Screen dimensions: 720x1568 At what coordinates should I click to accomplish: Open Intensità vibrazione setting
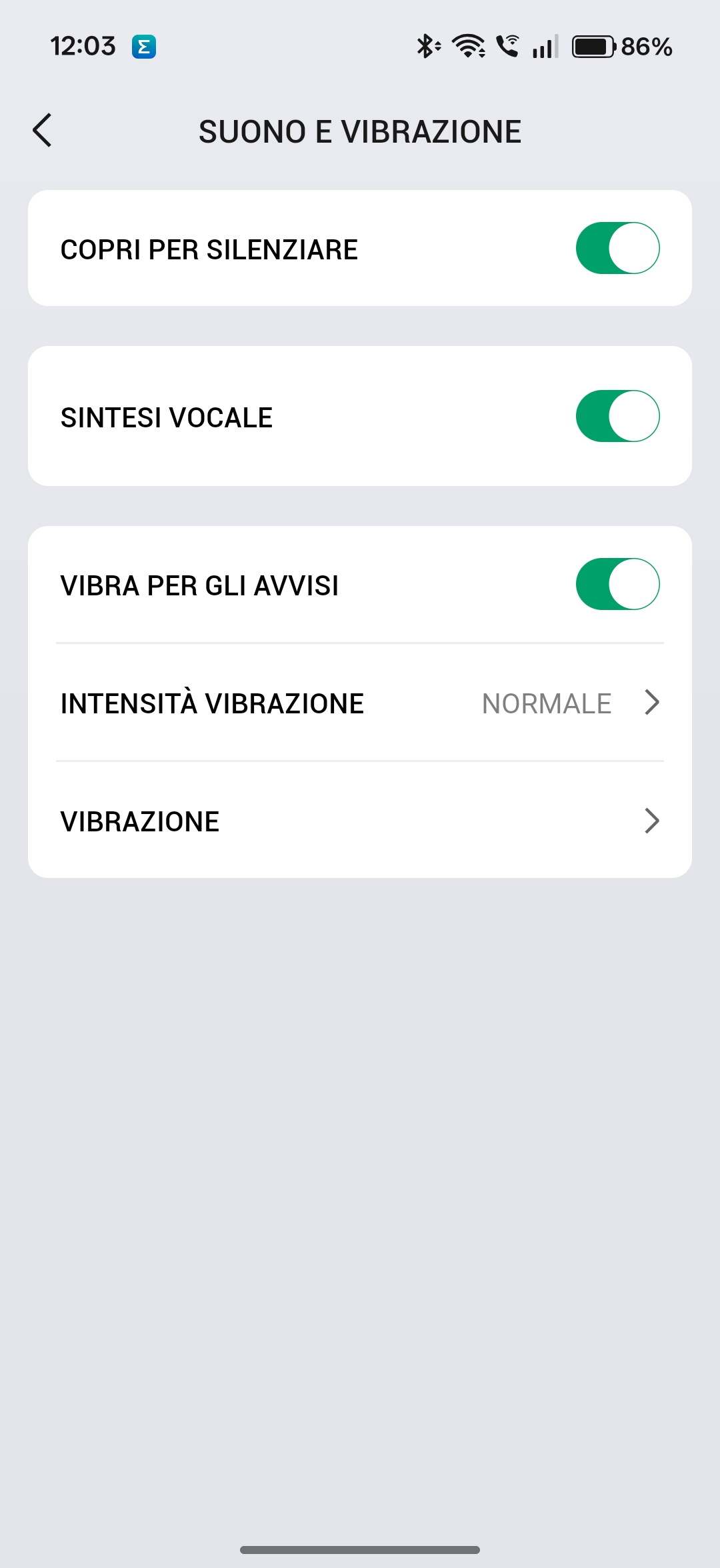pos(360,703)
